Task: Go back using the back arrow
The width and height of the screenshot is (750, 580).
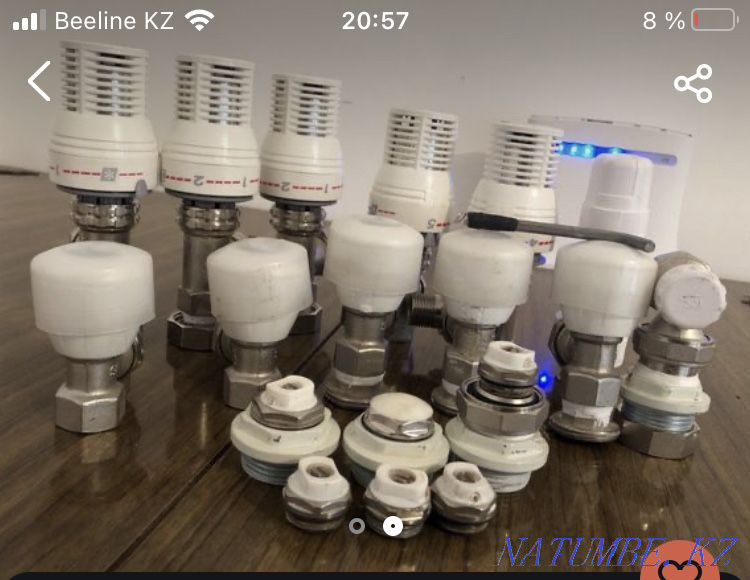Action: click(x=39, y=82)
